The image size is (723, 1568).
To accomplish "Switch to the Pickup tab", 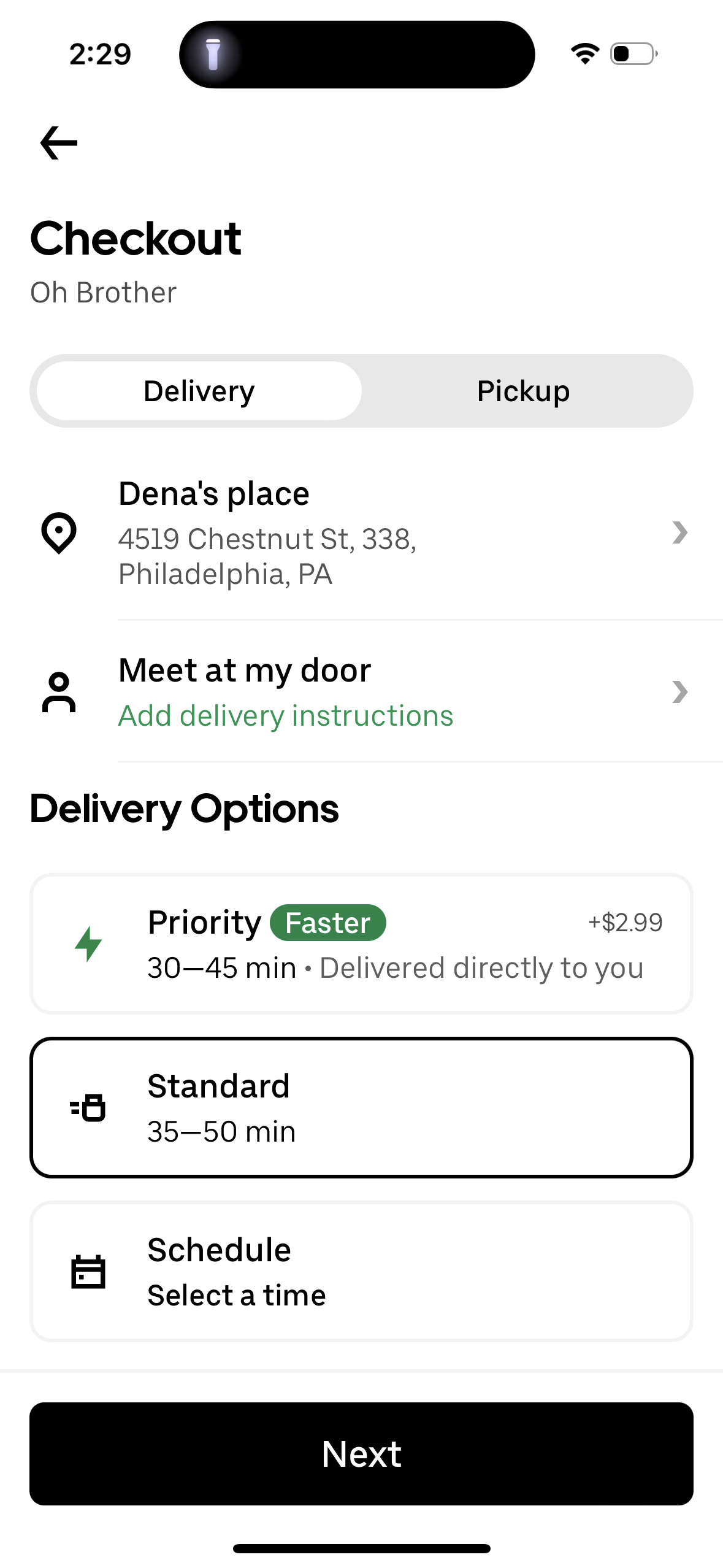I will tap(522, 390).
